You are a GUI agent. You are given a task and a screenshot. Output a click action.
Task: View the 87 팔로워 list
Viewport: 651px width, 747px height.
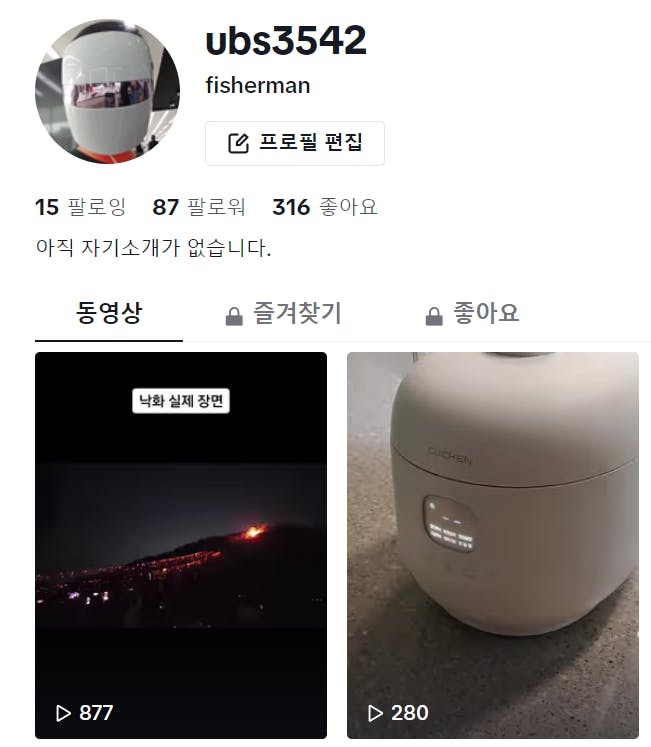coord(198,207)
